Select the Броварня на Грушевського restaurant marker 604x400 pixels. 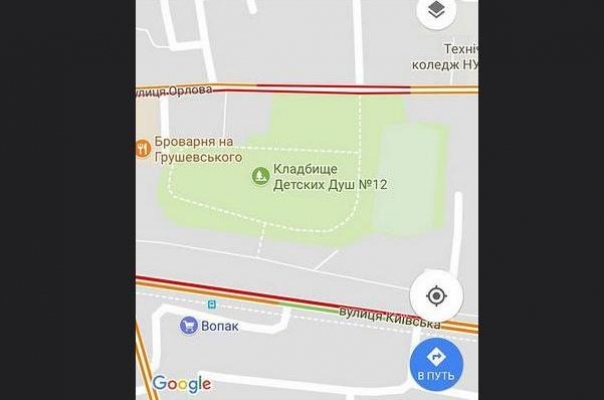point(143,149)
